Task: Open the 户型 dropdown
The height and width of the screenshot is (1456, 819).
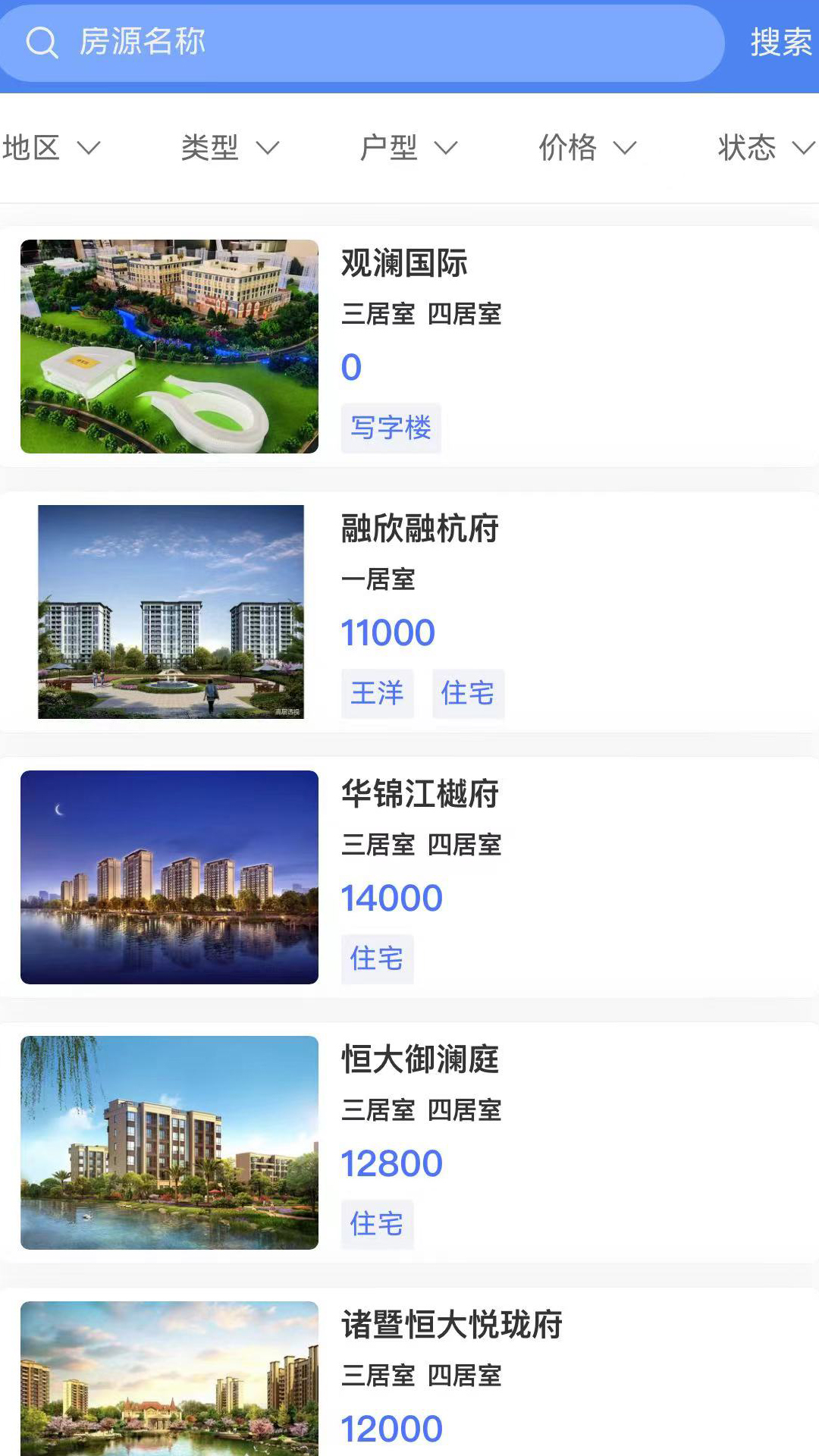Action: pos(407,148)
